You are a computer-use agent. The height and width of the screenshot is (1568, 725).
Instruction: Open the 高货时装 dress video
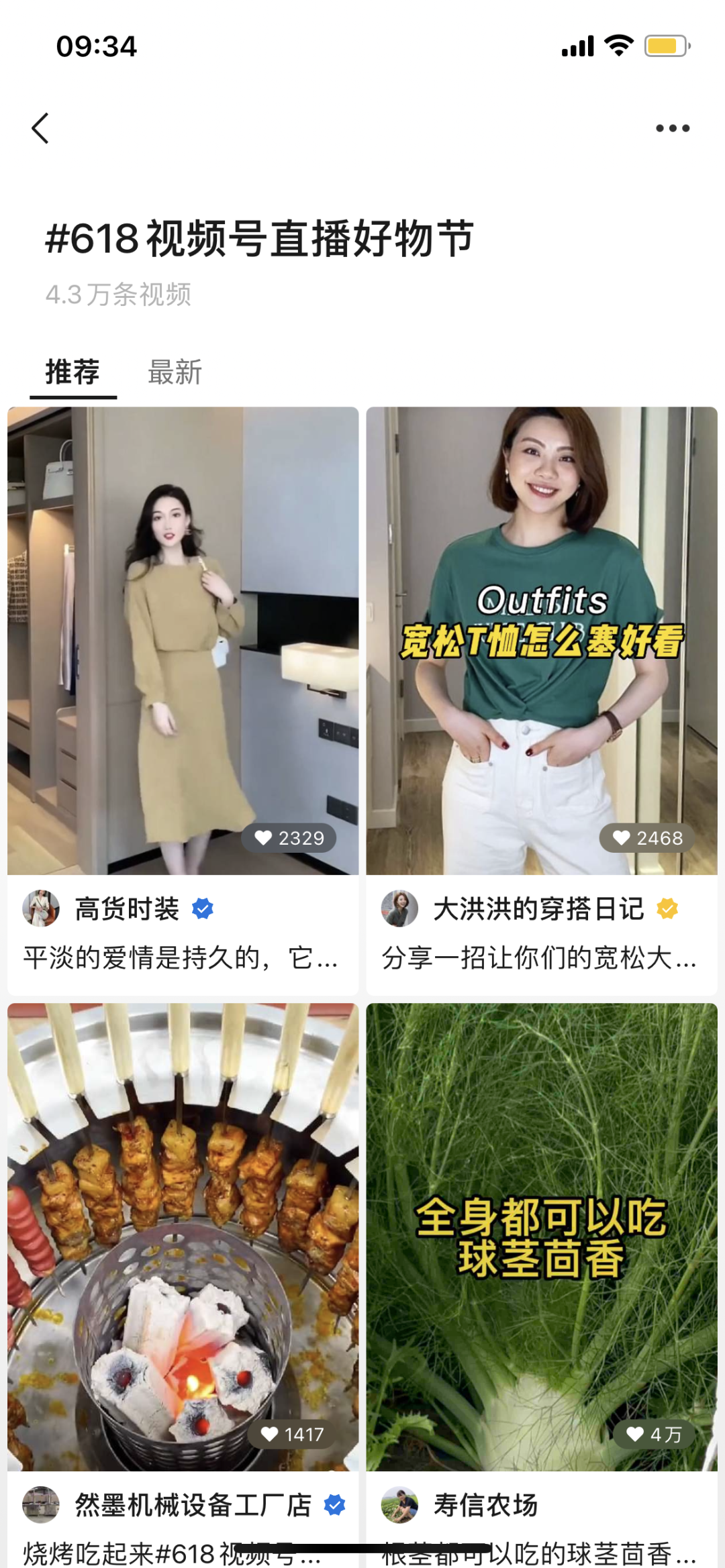coord(183,641)
